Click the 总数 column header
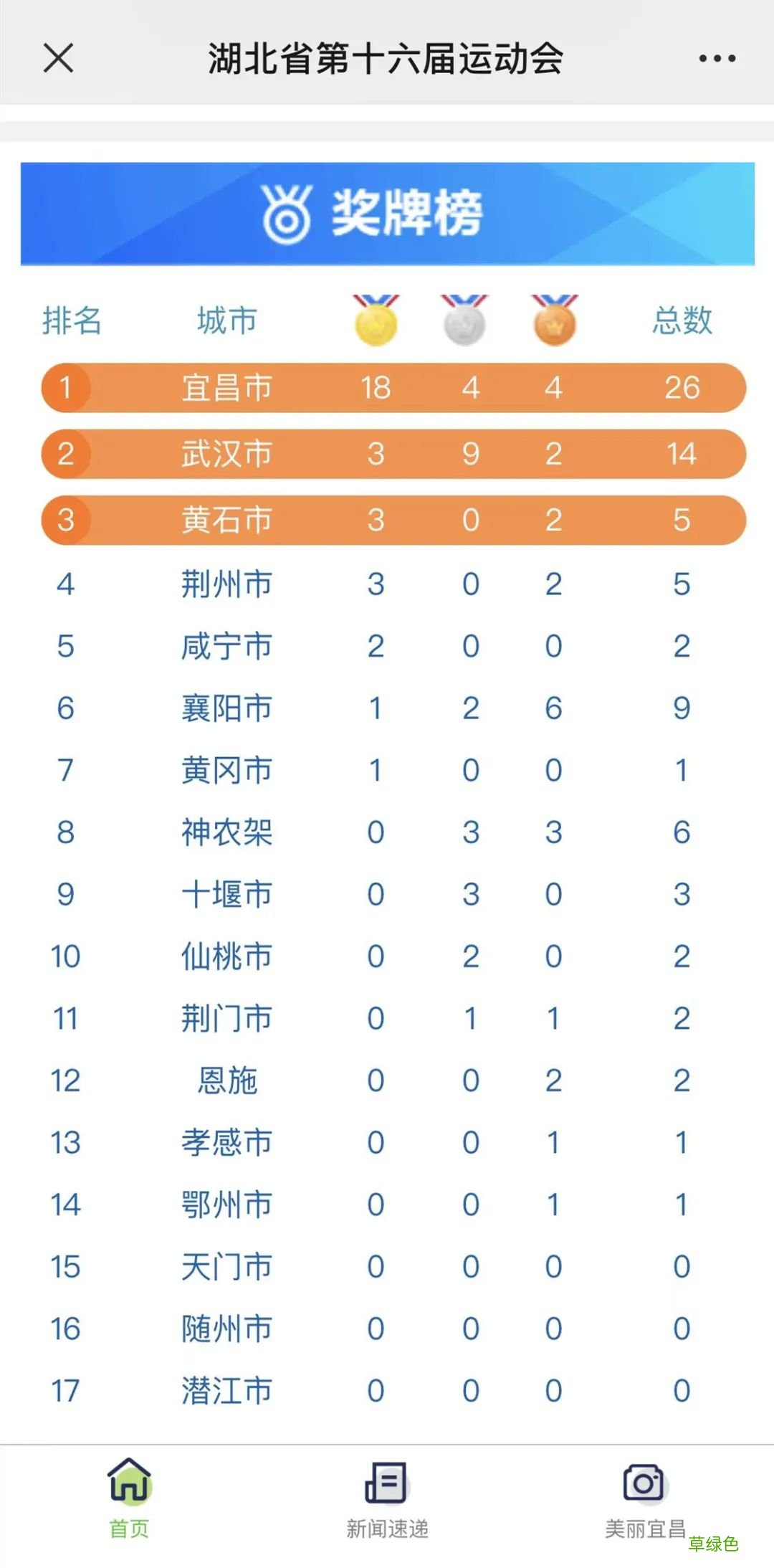Screen dimensions: 774x1568 682,321
